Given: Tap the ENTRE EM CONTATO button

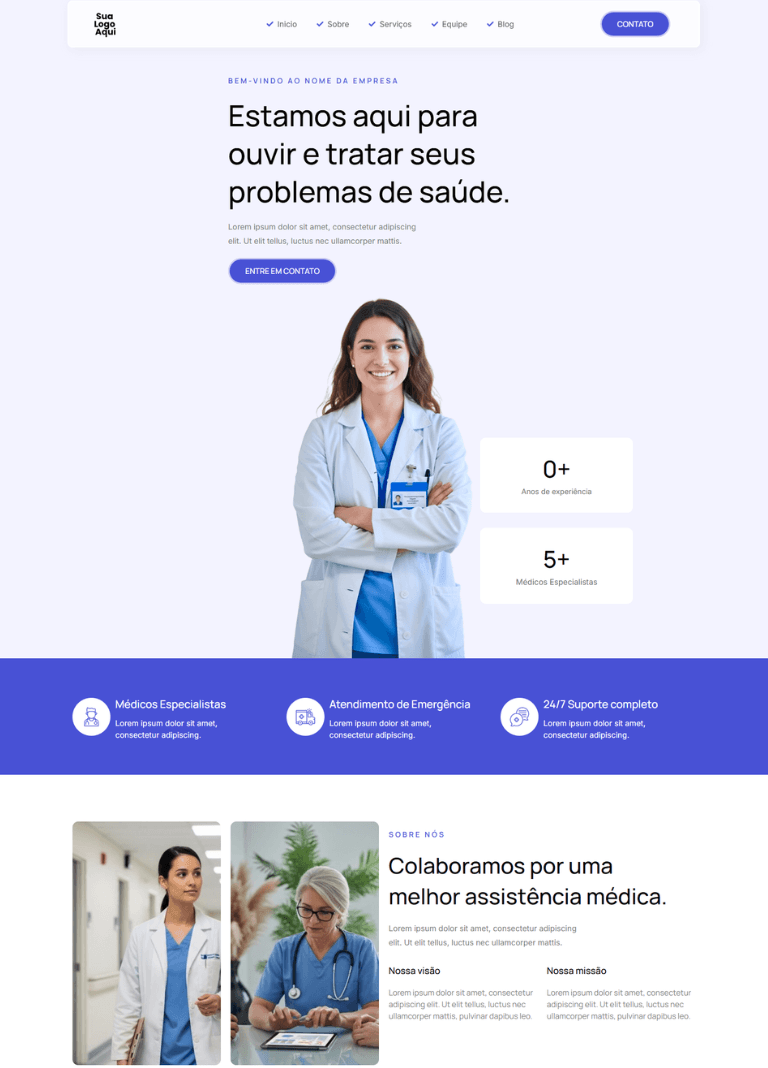Looking at the screenshot, I should point(282,271).
